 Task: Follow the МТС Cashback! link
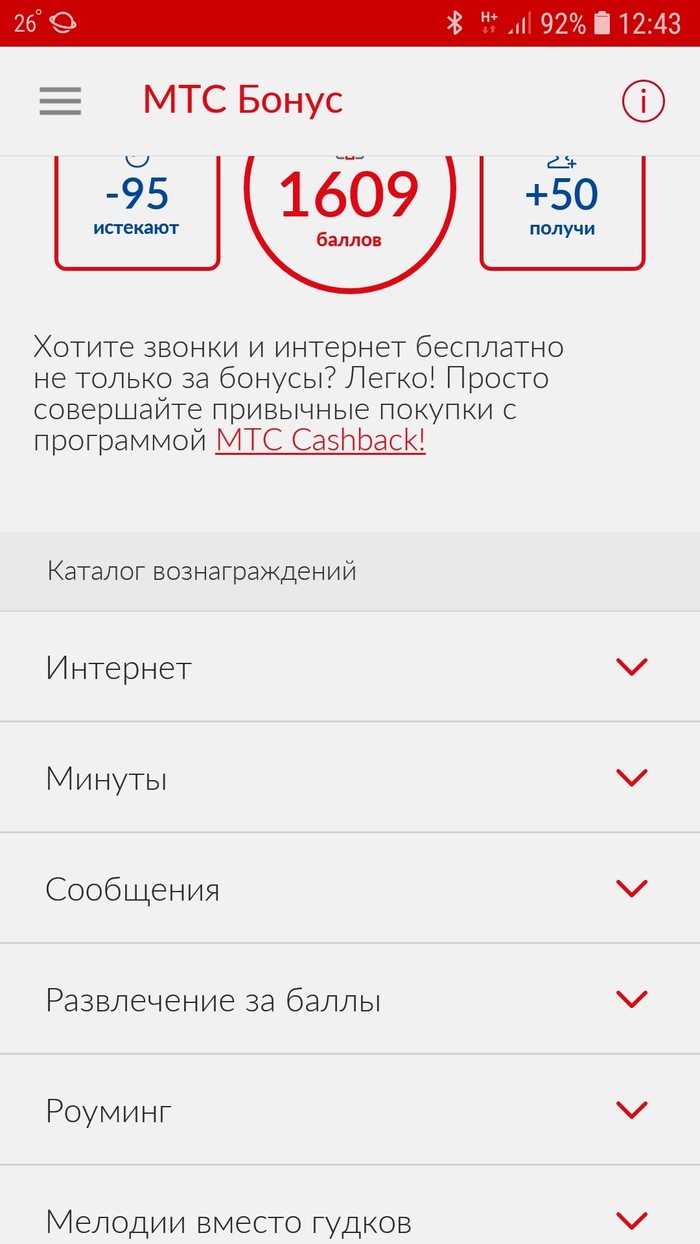[x=320, y=441]
